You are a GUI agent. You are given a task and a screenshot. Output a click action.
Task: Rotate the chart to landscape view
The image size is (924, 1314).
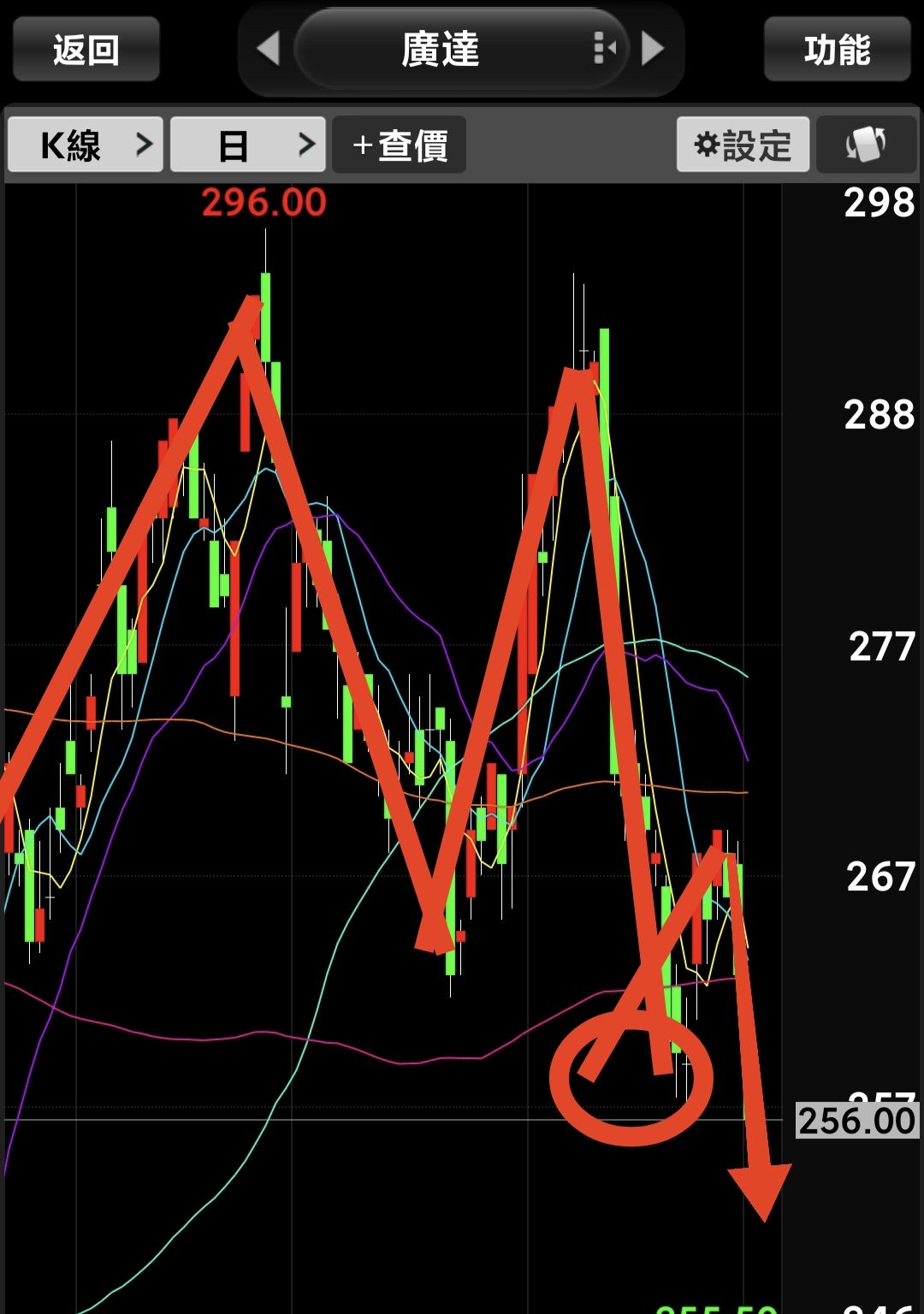866,145
